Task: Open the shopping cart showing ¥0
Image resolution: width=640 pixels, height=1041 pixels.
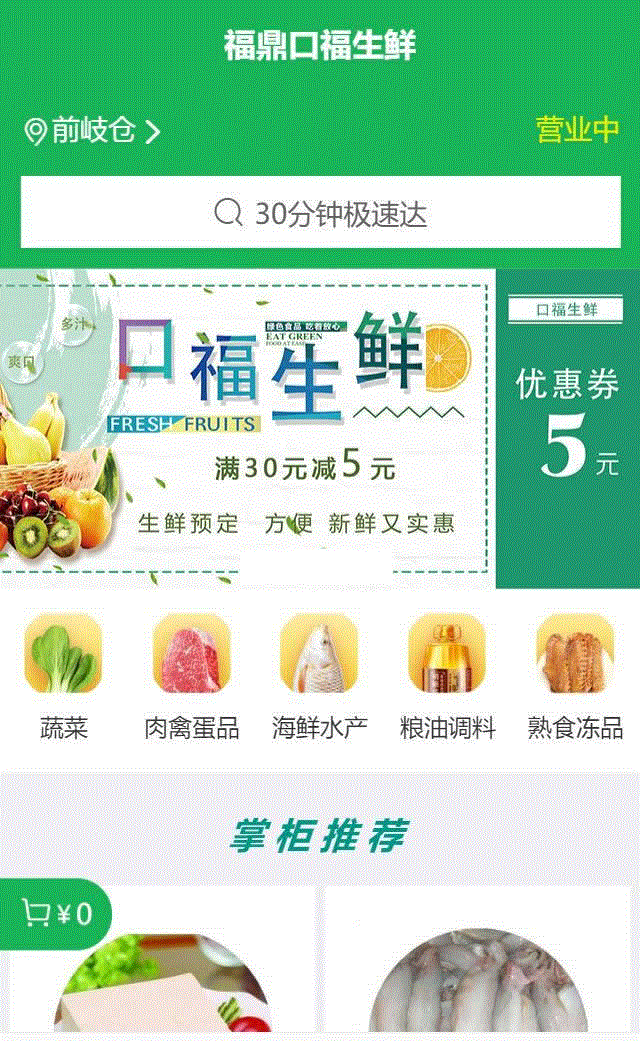Action: (x=55, y=913)
